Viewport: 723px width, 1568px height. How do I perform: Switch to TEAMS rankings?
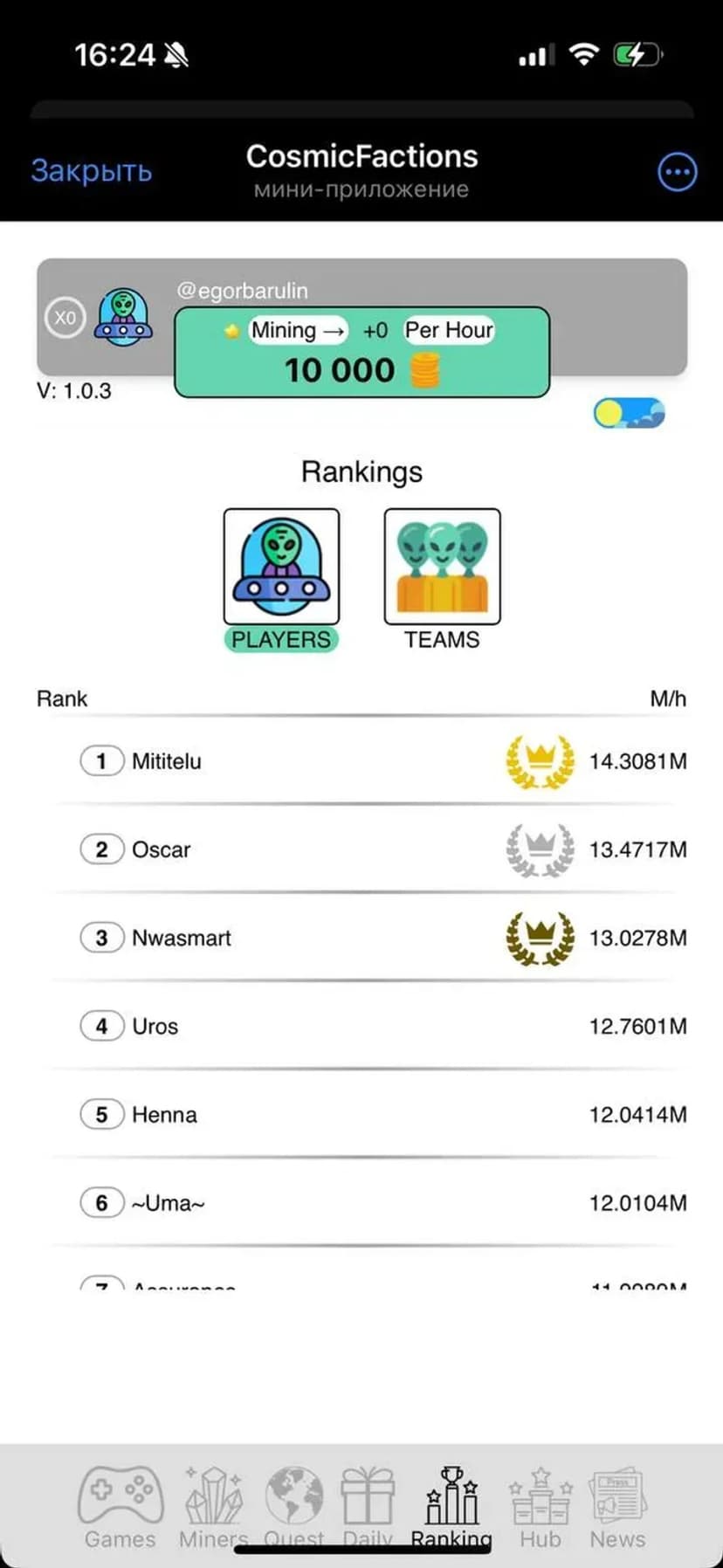pos(442,580)
